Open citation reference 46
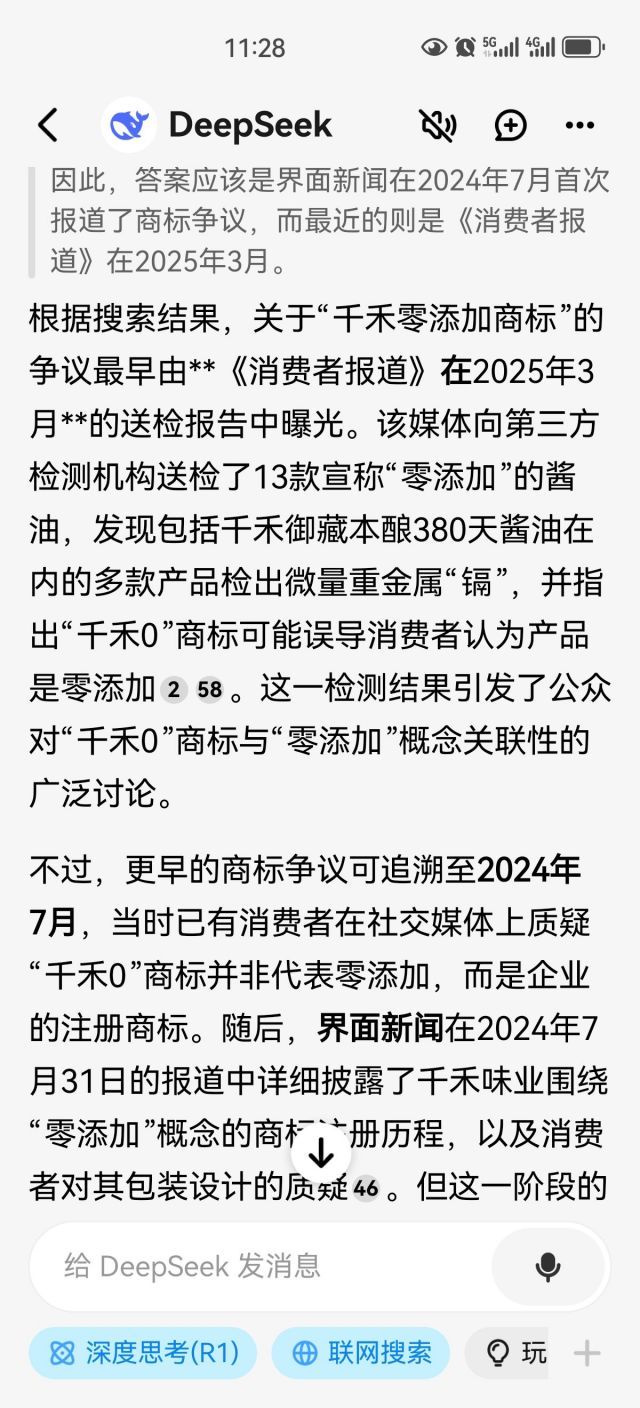 [366, 1189]
